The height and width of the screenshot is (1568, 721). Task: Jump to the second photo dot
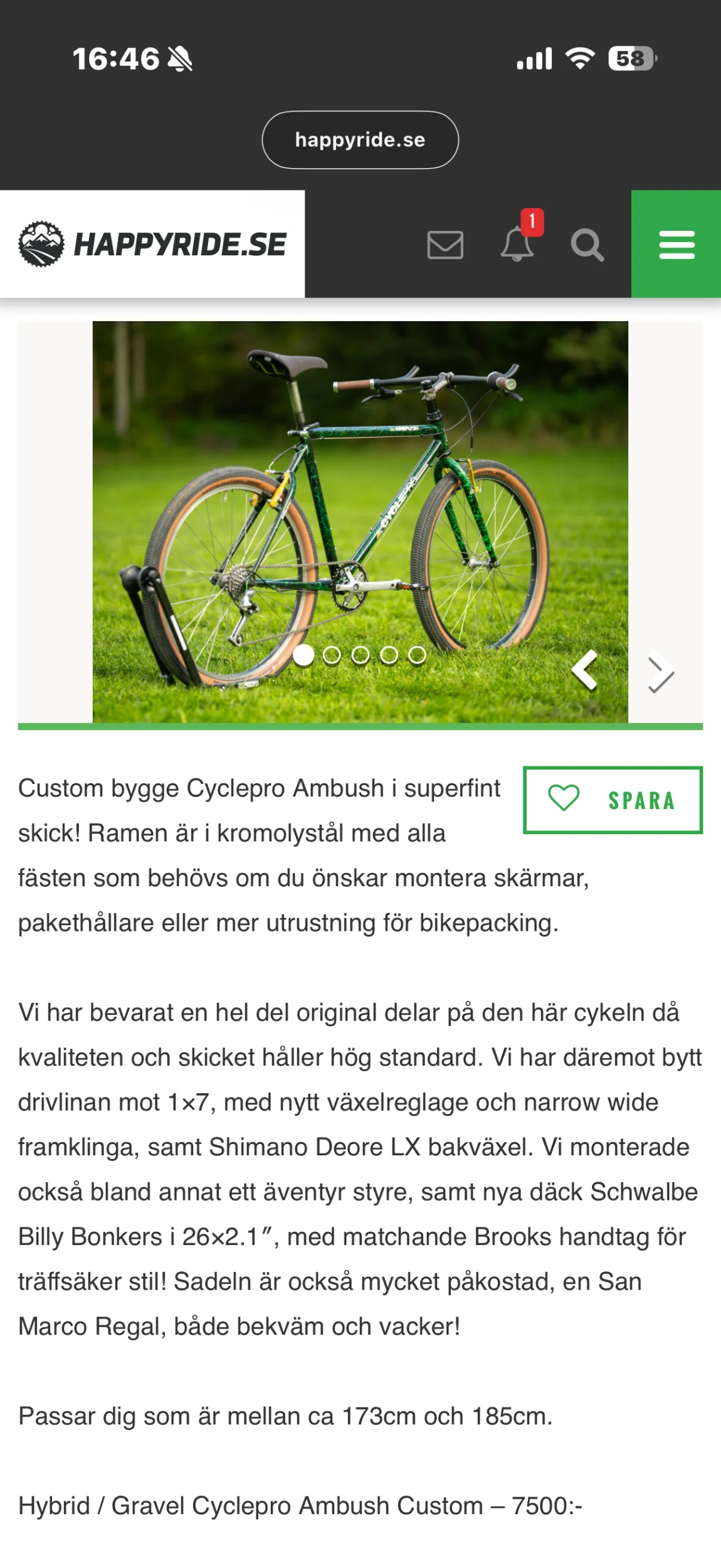pos(332,655)
